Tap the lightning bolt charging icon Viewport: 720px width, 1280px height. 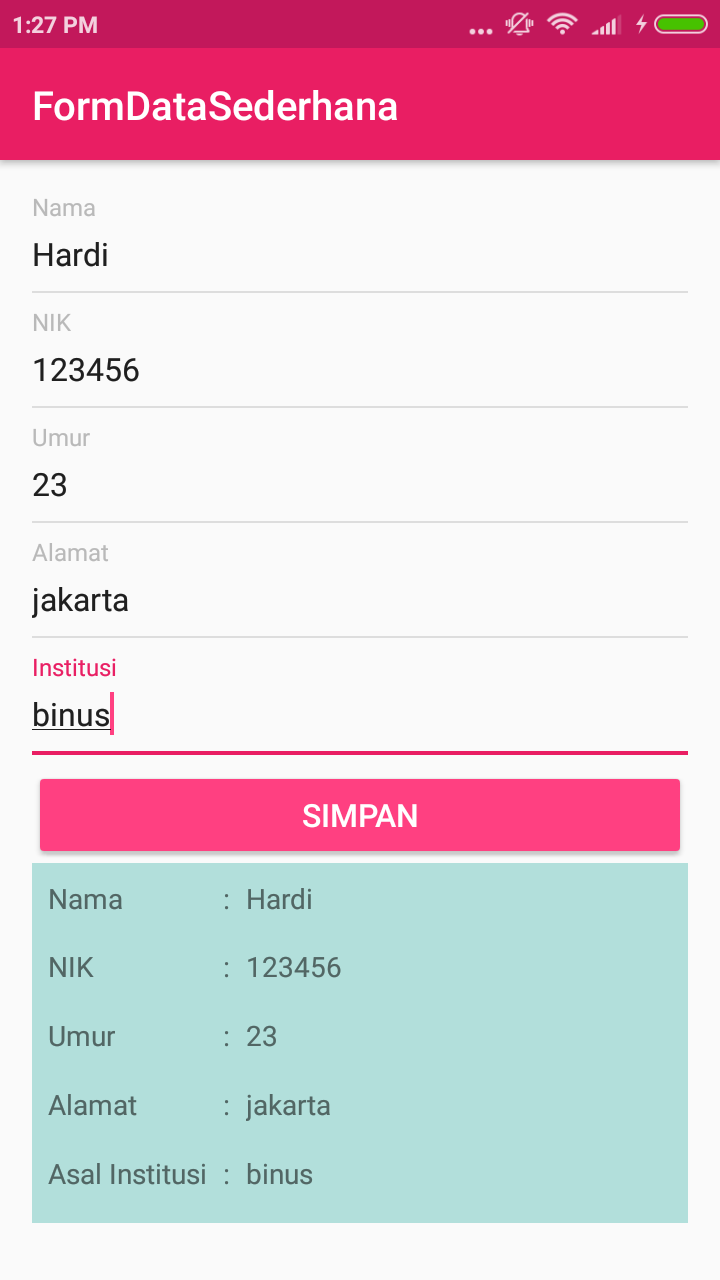(x=641, y=24)
